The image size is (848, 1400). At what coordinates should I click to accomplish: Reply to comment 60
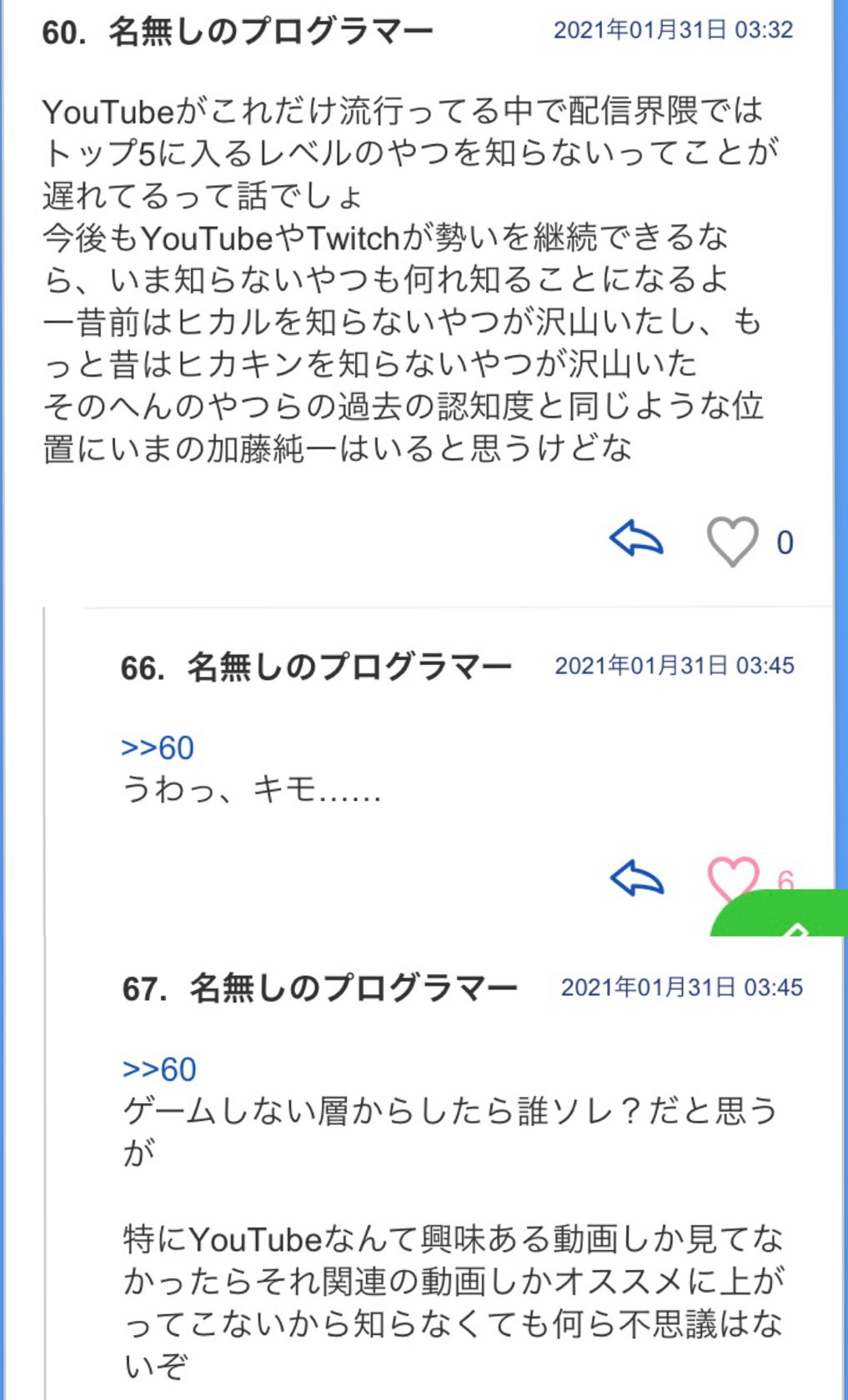point(636,540)
